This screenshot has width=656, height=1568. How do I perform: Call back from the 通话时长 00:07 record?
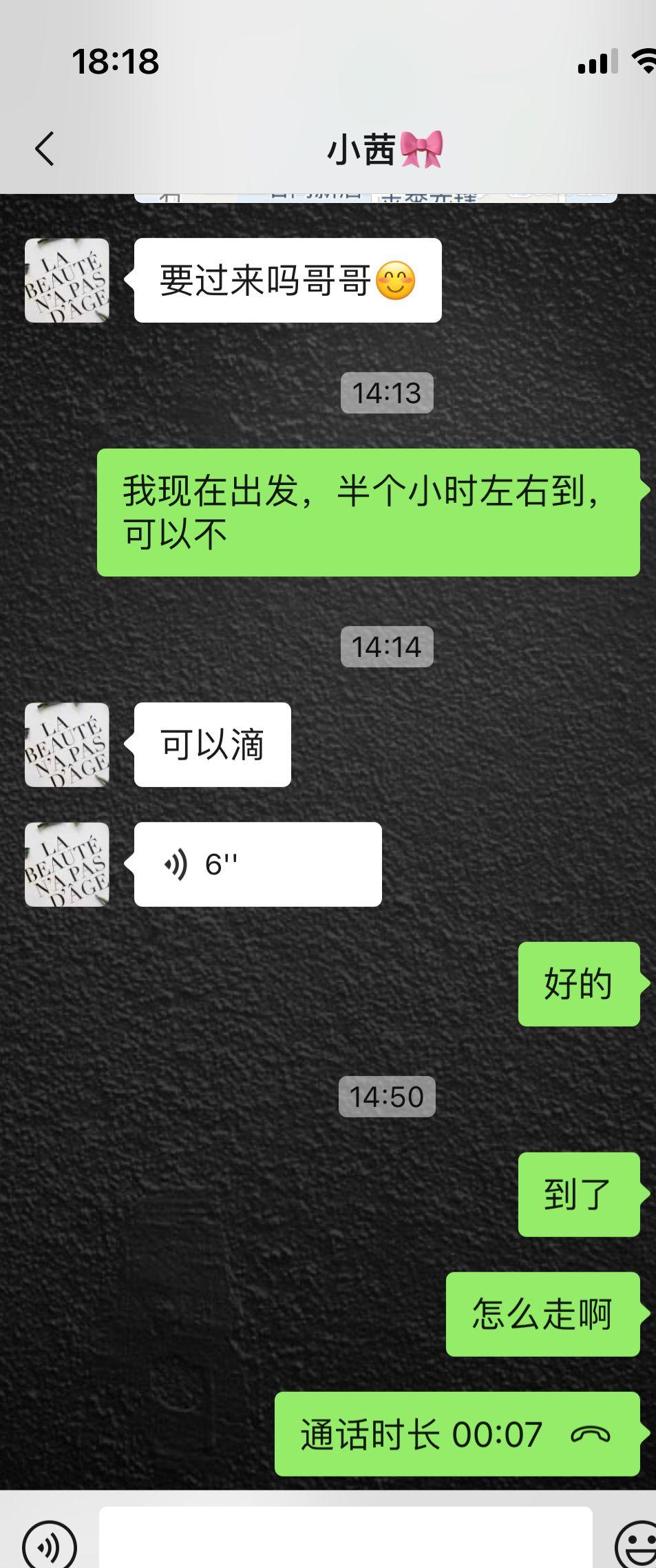[x=456, y=1435]
